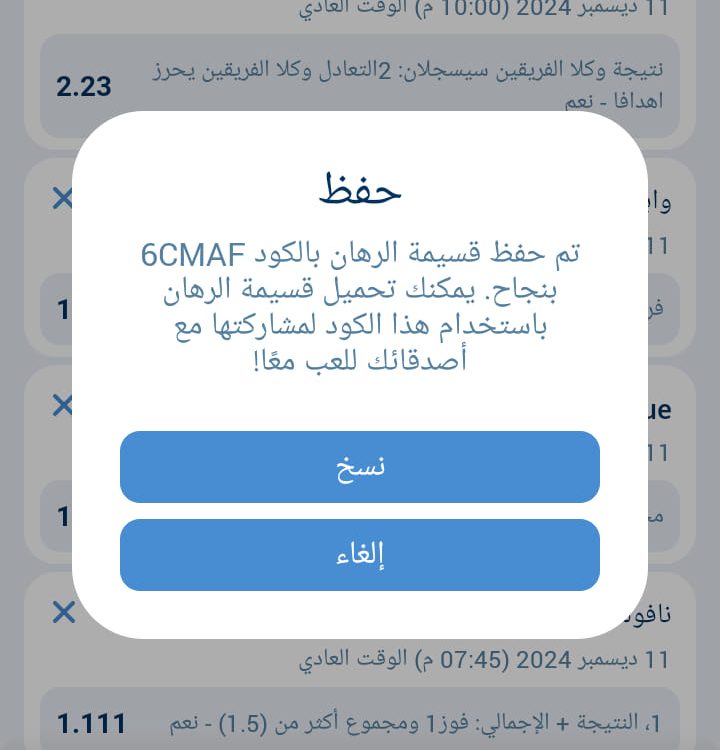
Task: Tap the نسخ button to copy the code
Action: (360, 467)
